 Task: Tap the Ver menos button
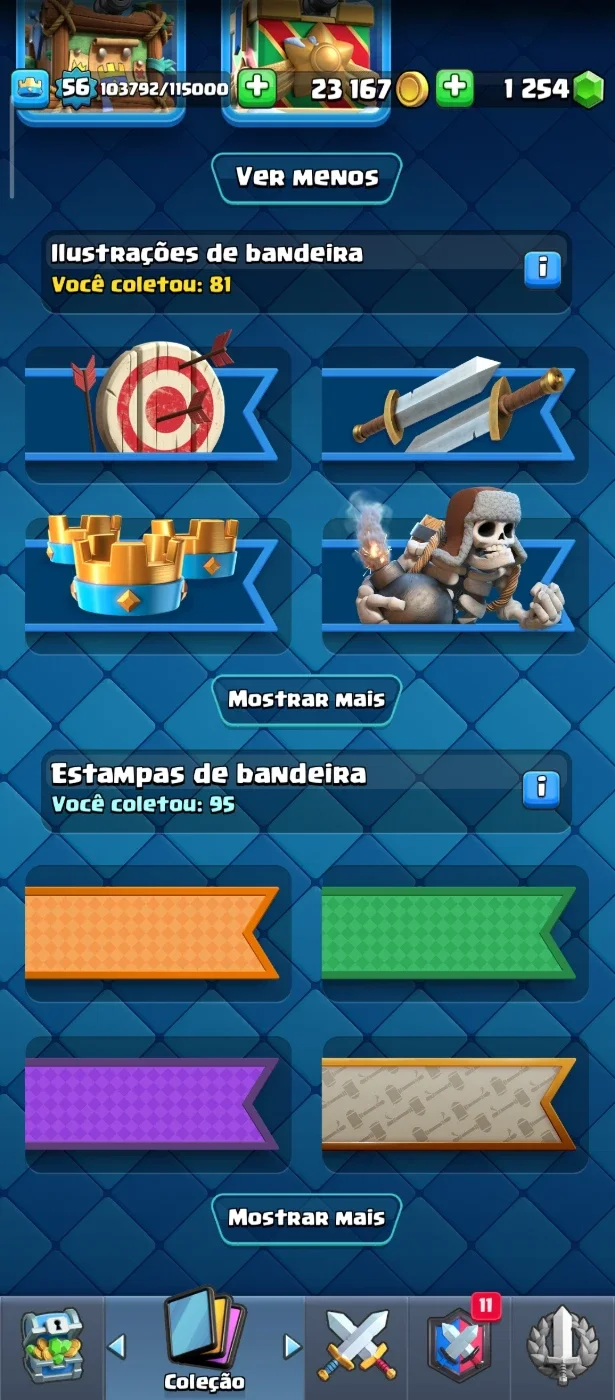point(306,178)
